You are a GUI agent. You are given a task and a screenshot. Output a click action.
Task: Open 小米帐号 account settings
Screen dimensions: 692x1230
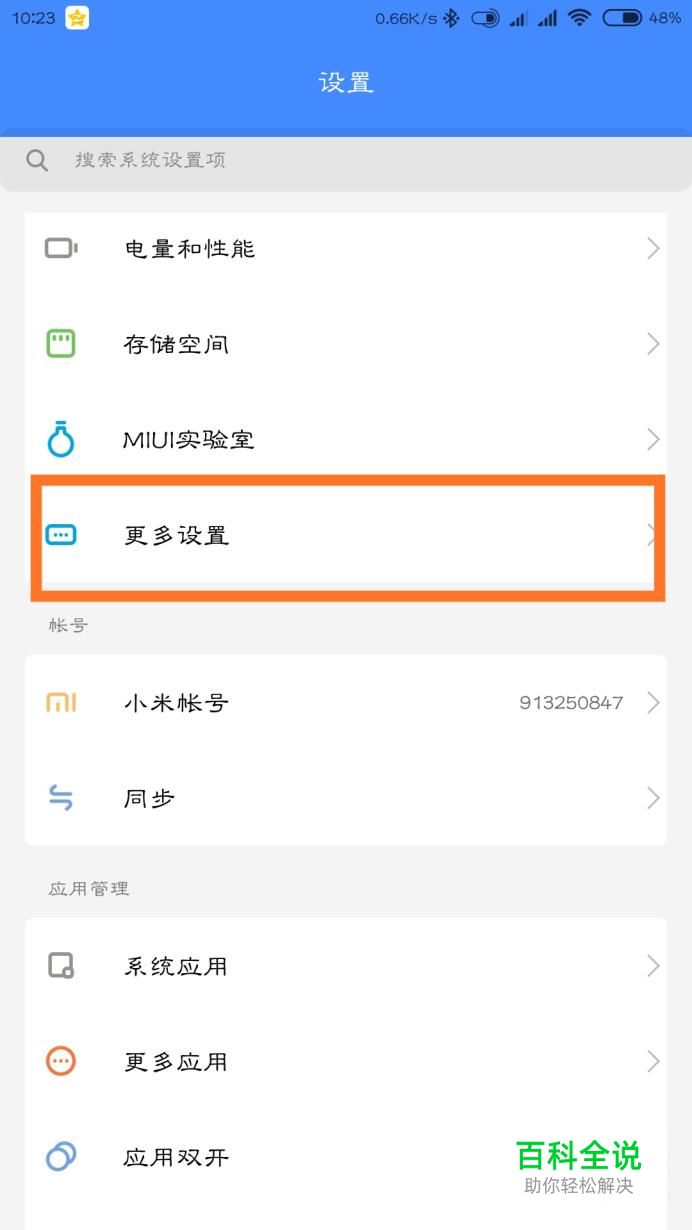(x=346, y=702)
